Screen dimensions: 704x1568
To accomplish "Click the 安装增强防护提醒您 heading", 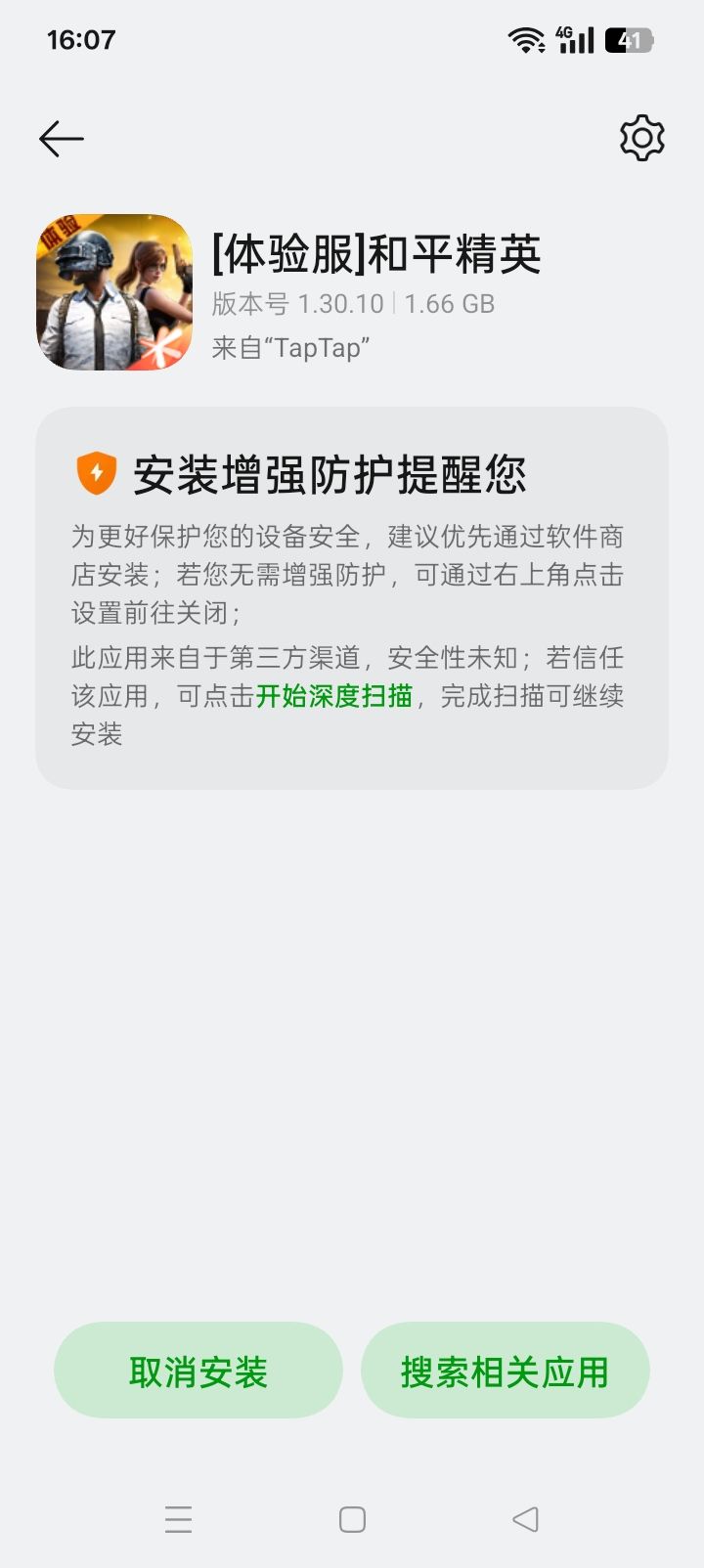I will tap(330, 474).
